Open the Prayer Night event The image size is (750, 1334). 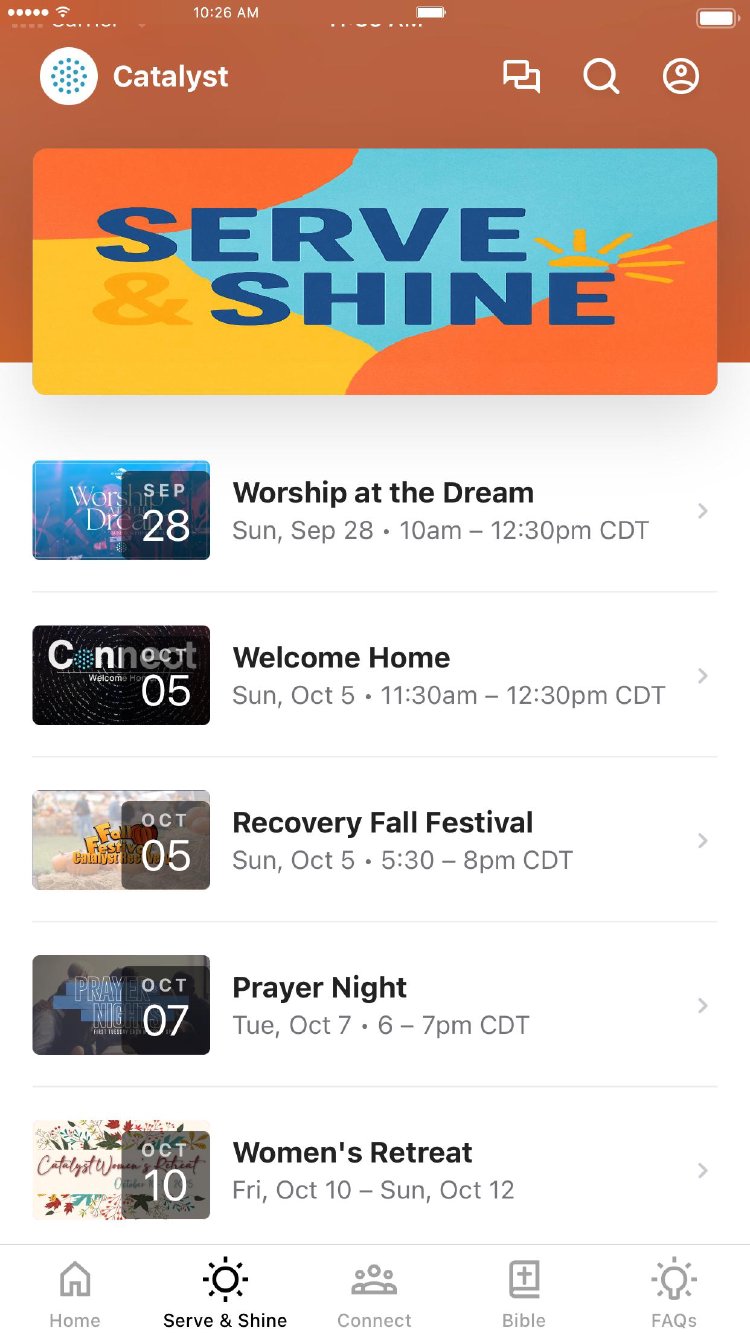pyautogui.click(x=375, y=1005)
